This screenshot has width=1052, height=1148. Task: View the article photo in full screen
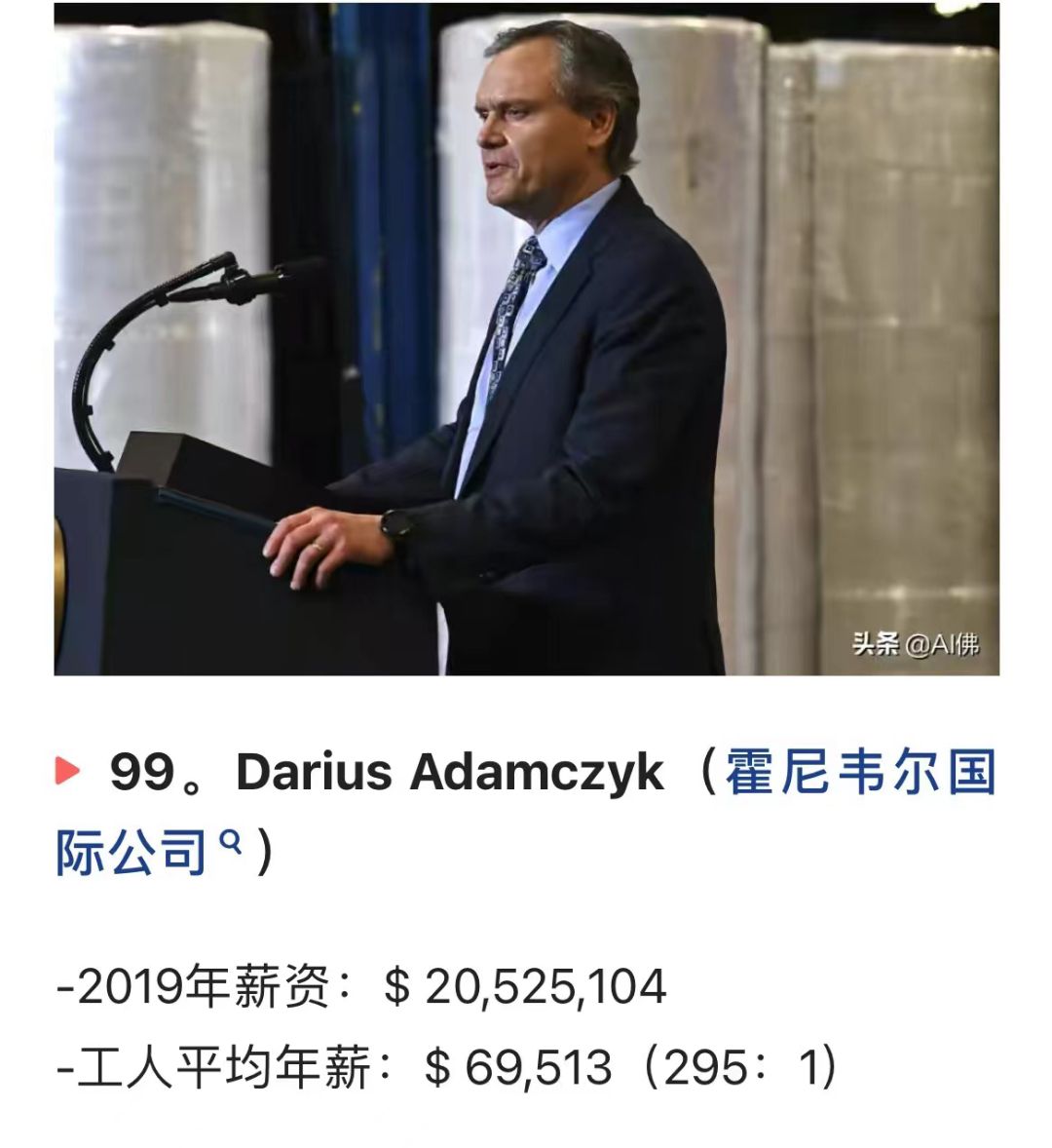click(x=526, y=339)
